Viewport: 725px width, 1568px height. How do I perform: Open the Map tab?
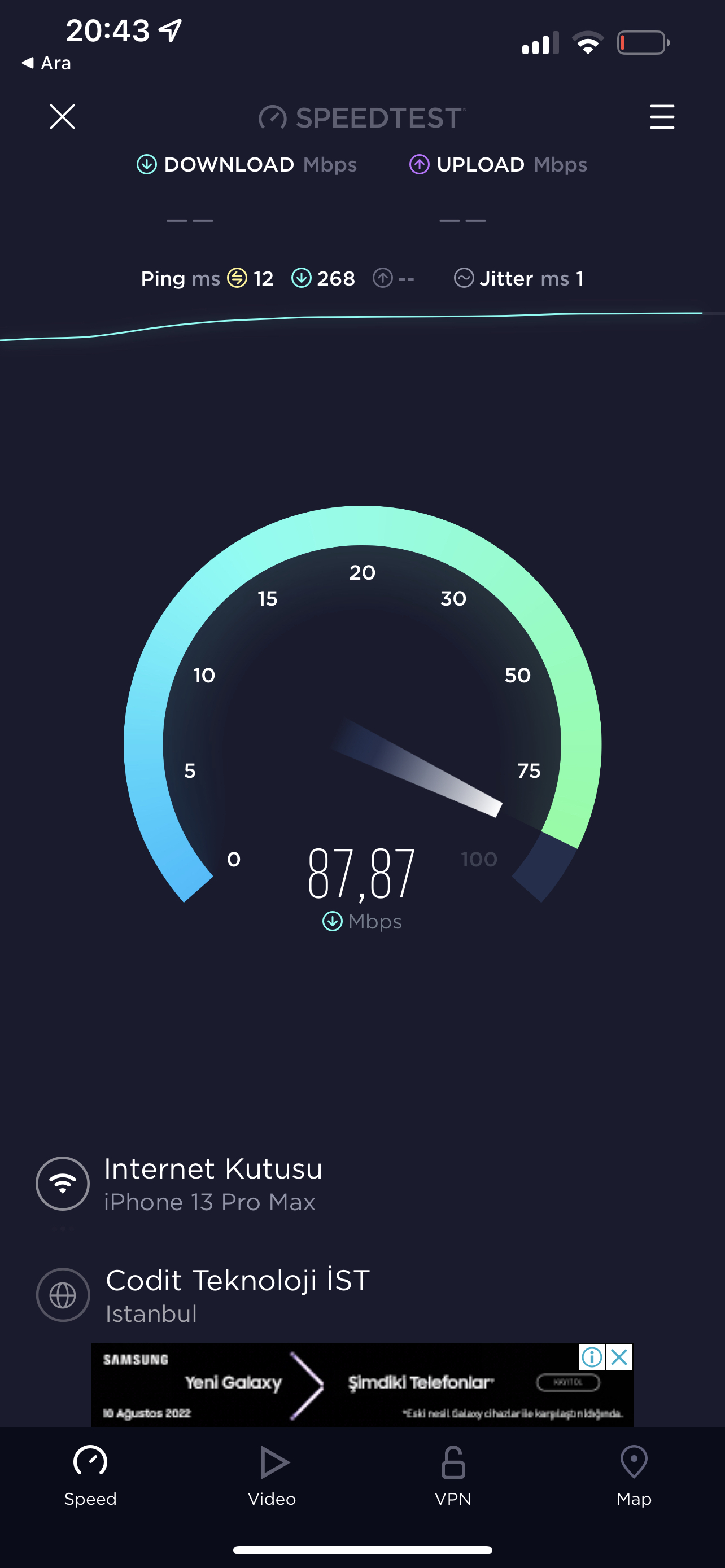634,1476
